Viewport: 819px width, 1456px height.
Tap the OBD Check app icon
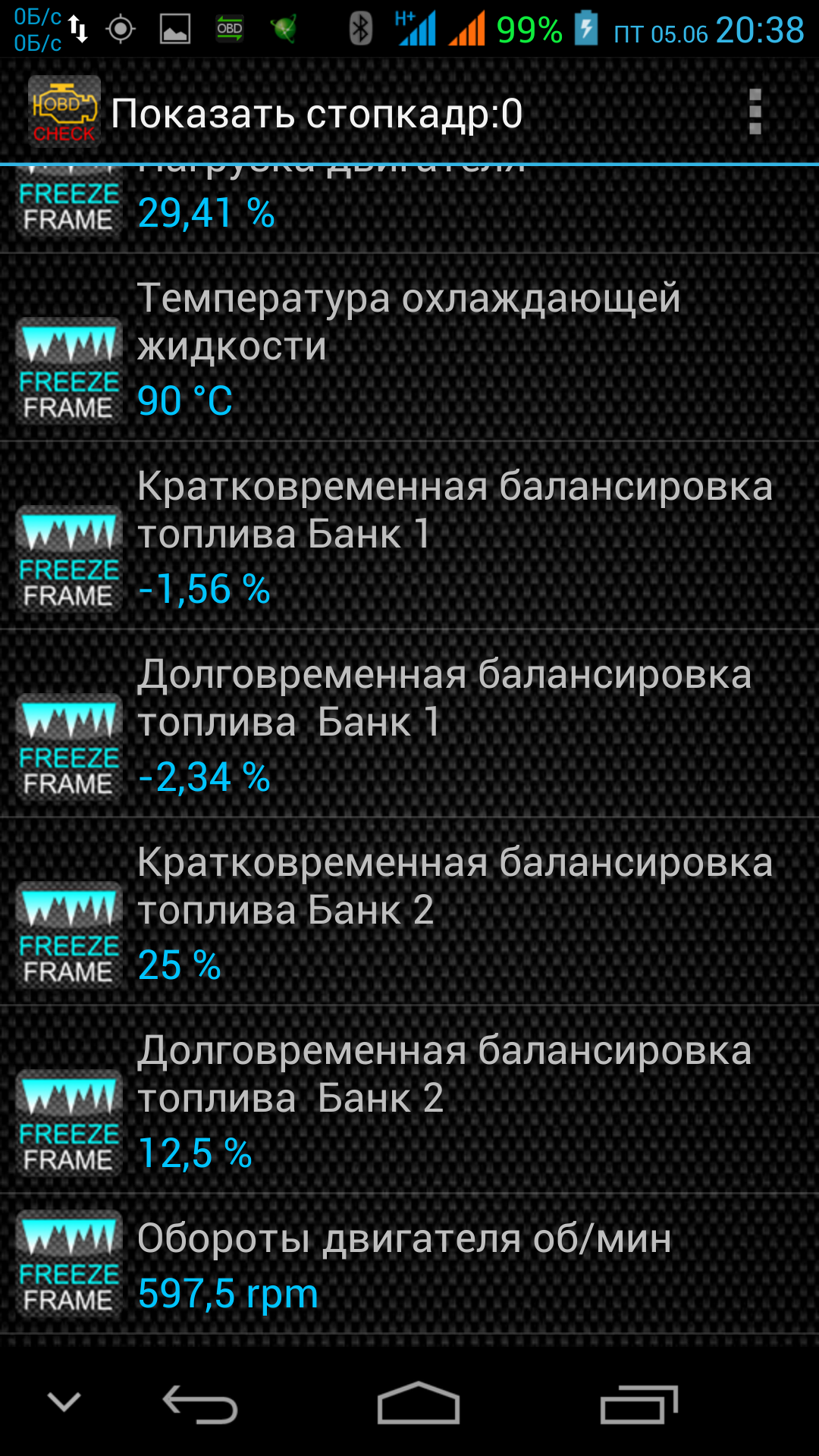tap(64, 112)
